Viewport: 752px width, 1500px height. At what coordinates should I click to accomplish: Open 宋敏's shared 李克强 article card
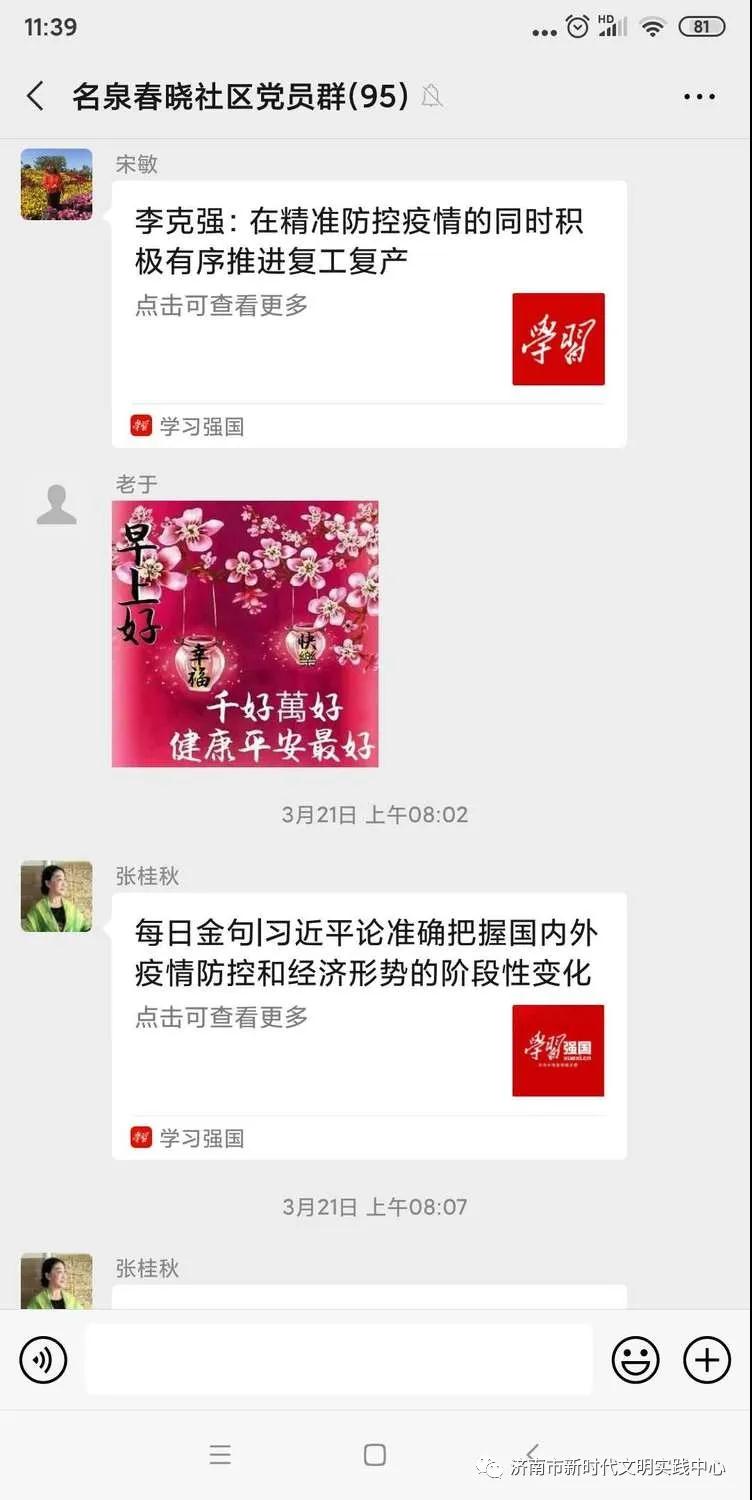click(x=369, y=313)
